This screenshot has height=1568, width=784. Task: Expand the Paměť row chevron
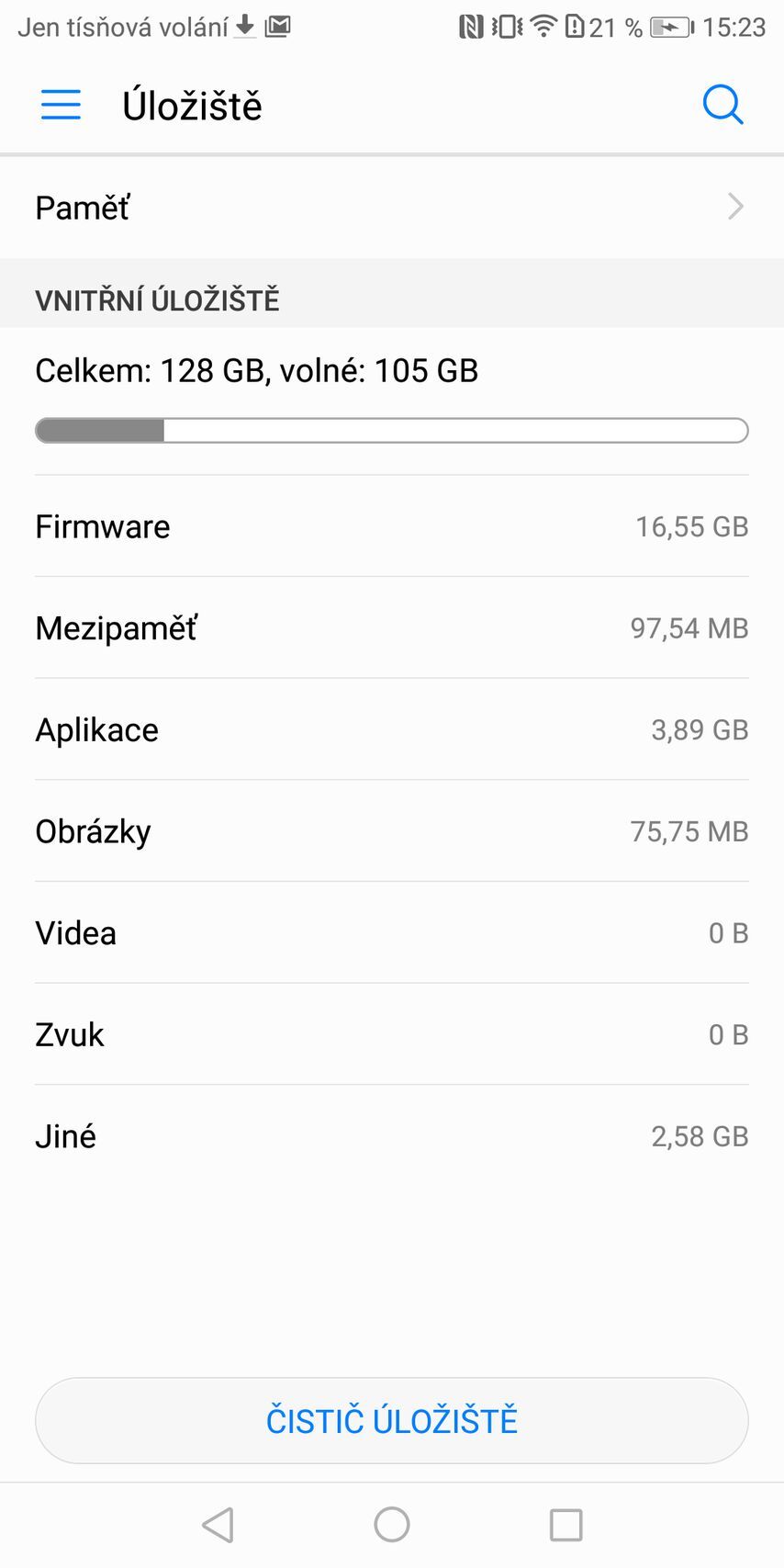click(734, 207)
